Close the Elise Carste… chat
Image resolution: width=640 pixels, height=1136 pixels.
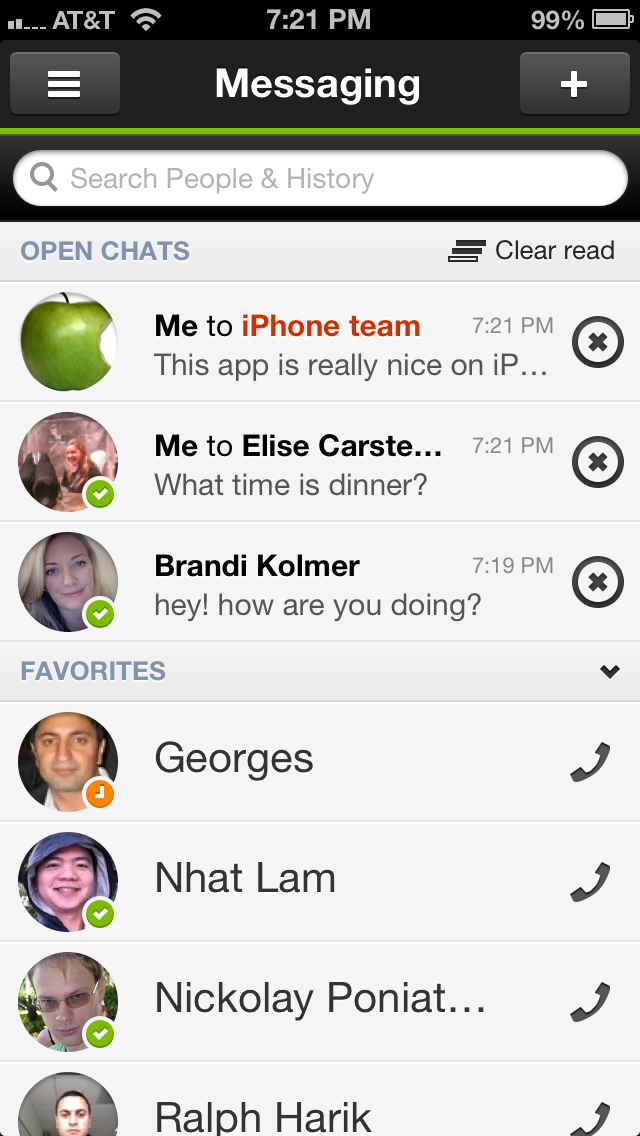pyautogui.click(x=597, y=463)
